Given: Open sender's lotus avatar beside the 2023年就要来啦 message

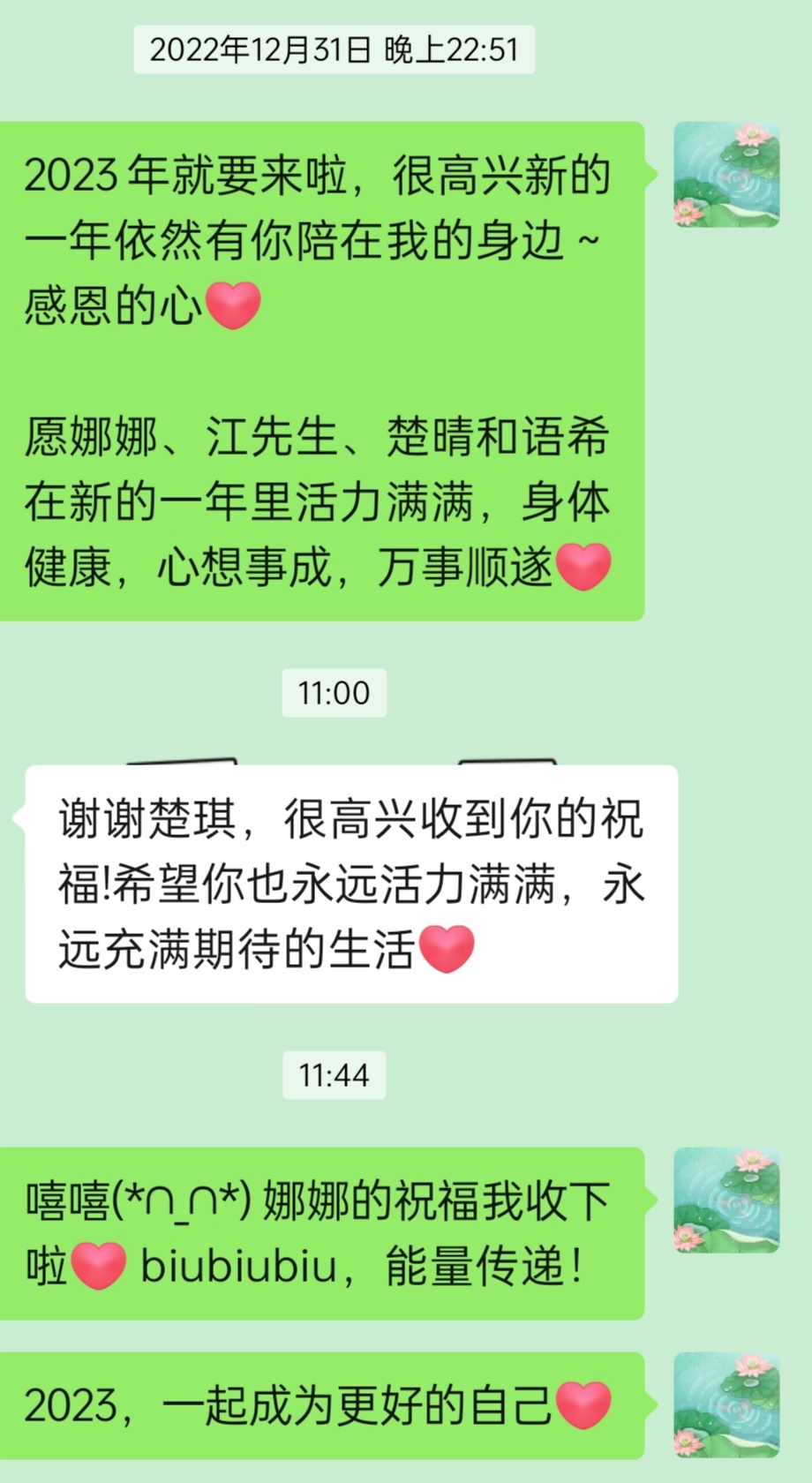Looking at the screenshot, I should point(726,175).
